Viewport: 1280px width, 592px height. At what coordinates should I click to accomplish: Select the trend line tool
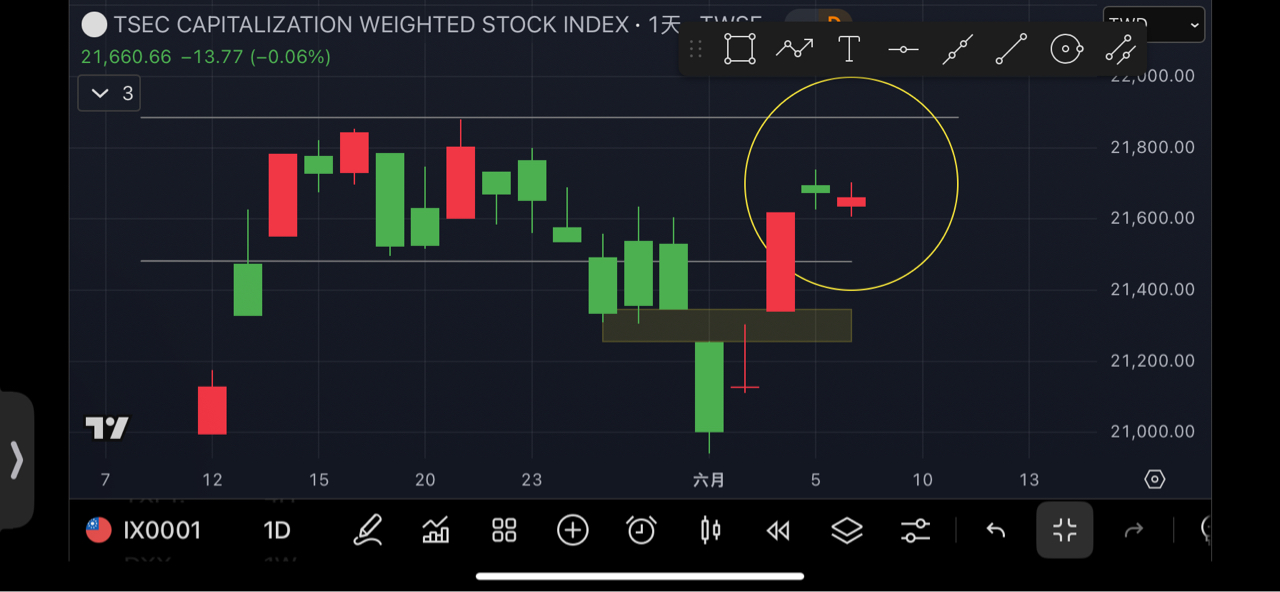[1011, 48]
